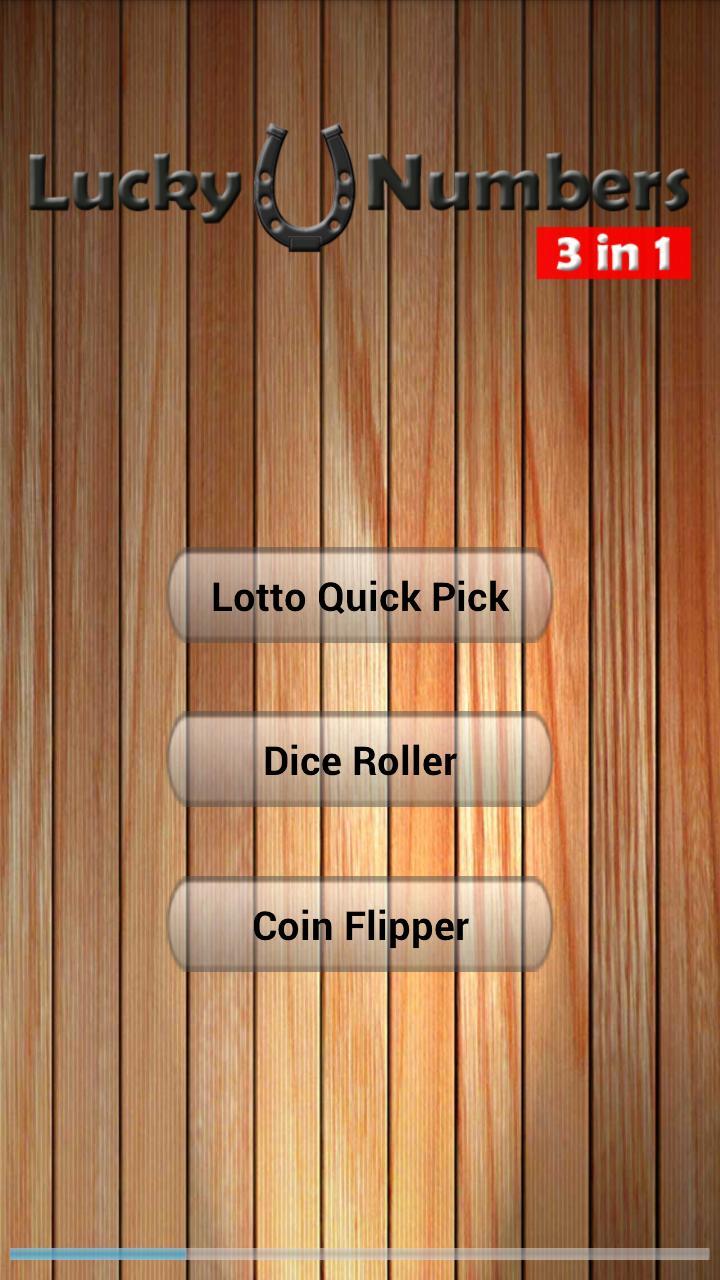Click the loading progress bar at bottom
This screenshot has width=720, height=1280.
click(x=360, y=1252)
